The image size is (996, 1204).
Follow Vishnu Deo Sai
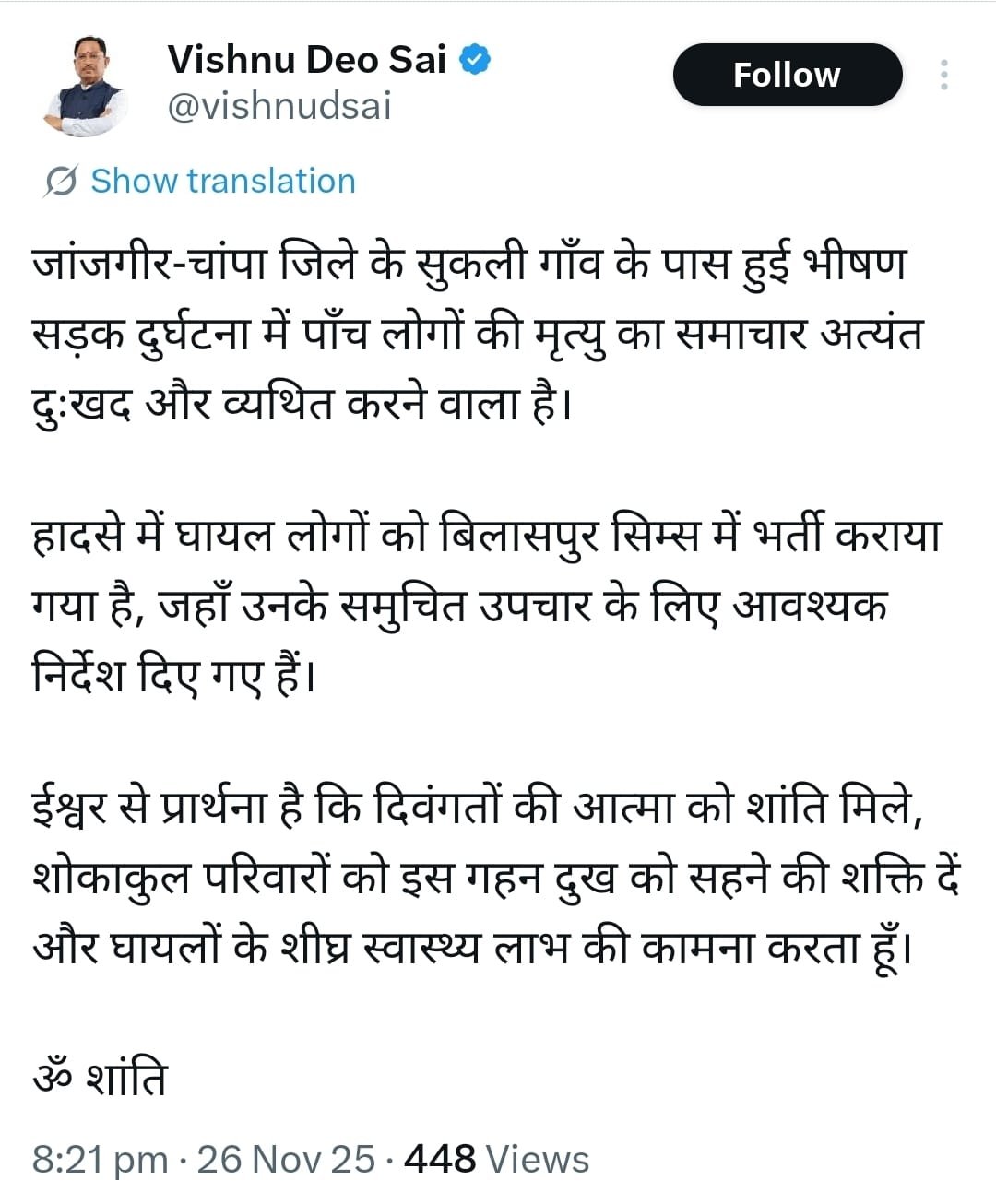pos(787,75)
